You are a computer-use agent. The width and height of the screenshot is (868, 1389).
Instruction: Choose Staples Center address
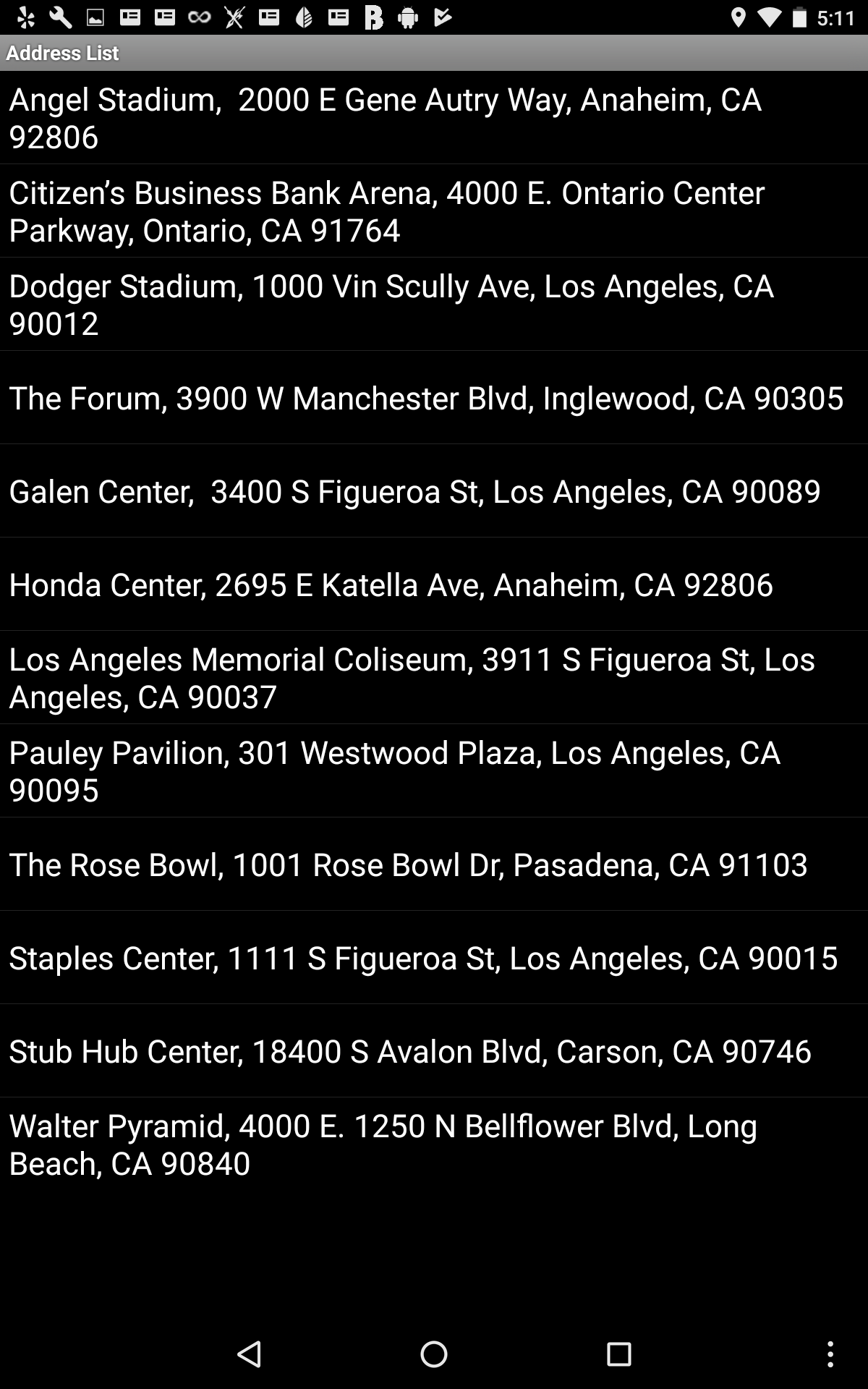click(x=434, y=957)
